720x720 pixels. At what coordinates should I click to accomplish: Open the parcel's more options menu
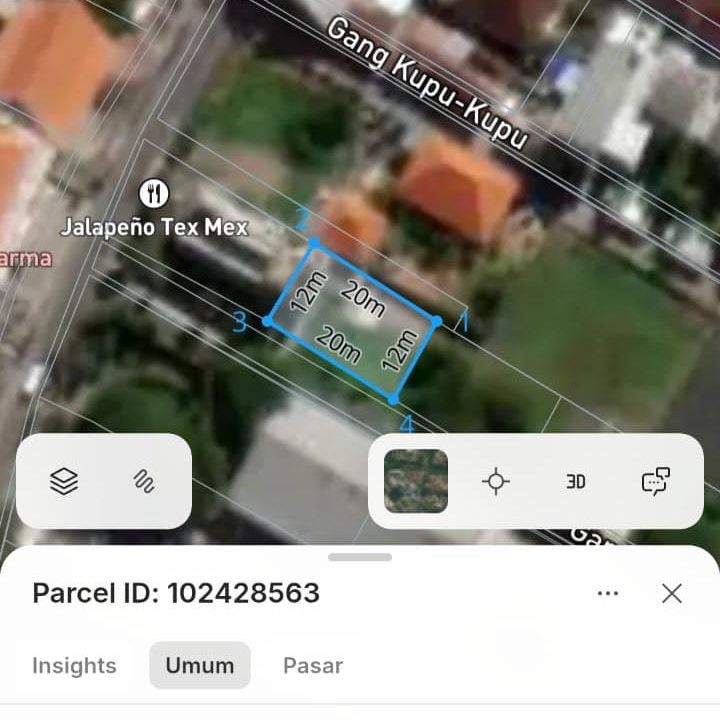click(x=608, y=593)
